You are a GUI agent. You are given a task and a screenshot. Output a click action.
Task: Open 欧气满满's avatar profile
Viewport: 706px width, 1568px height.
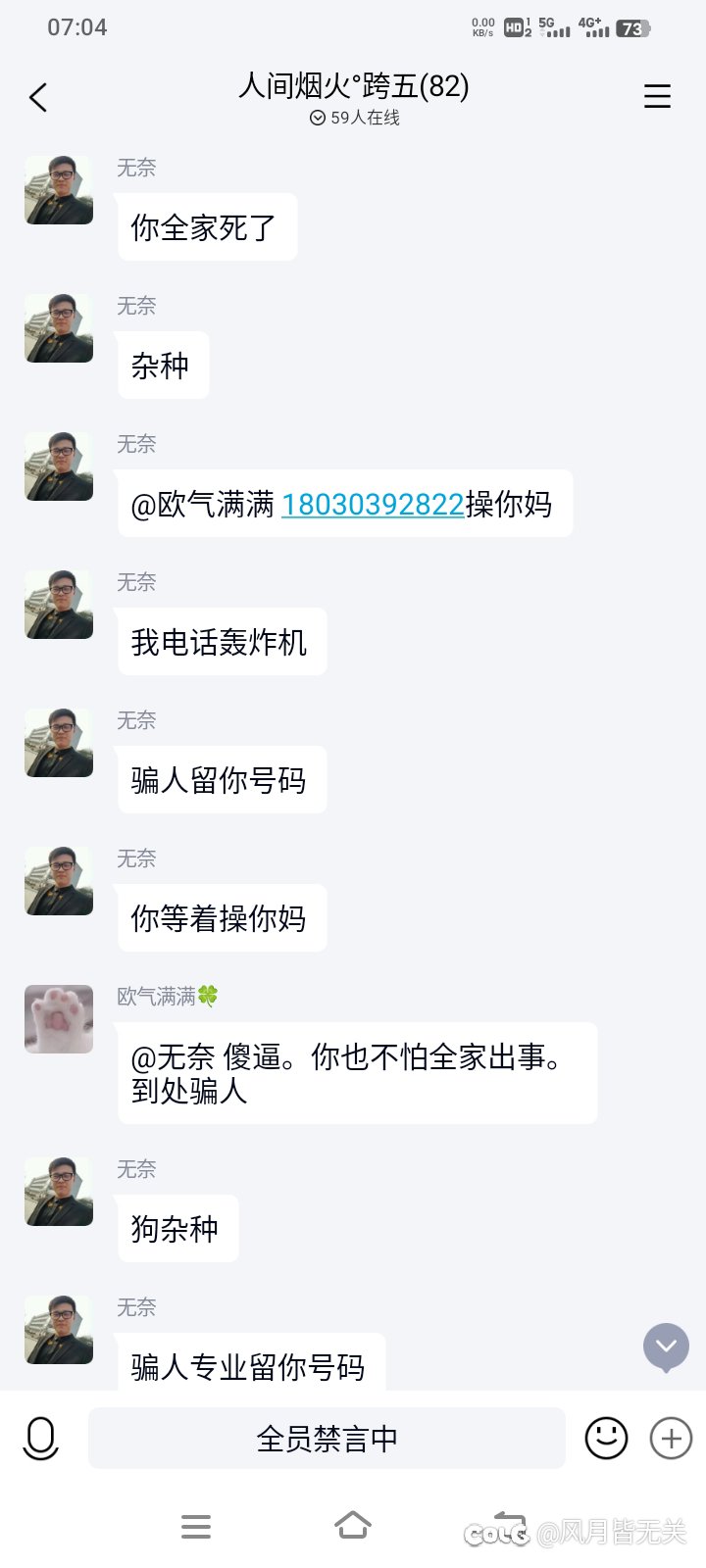click(x=59, y=1019)
